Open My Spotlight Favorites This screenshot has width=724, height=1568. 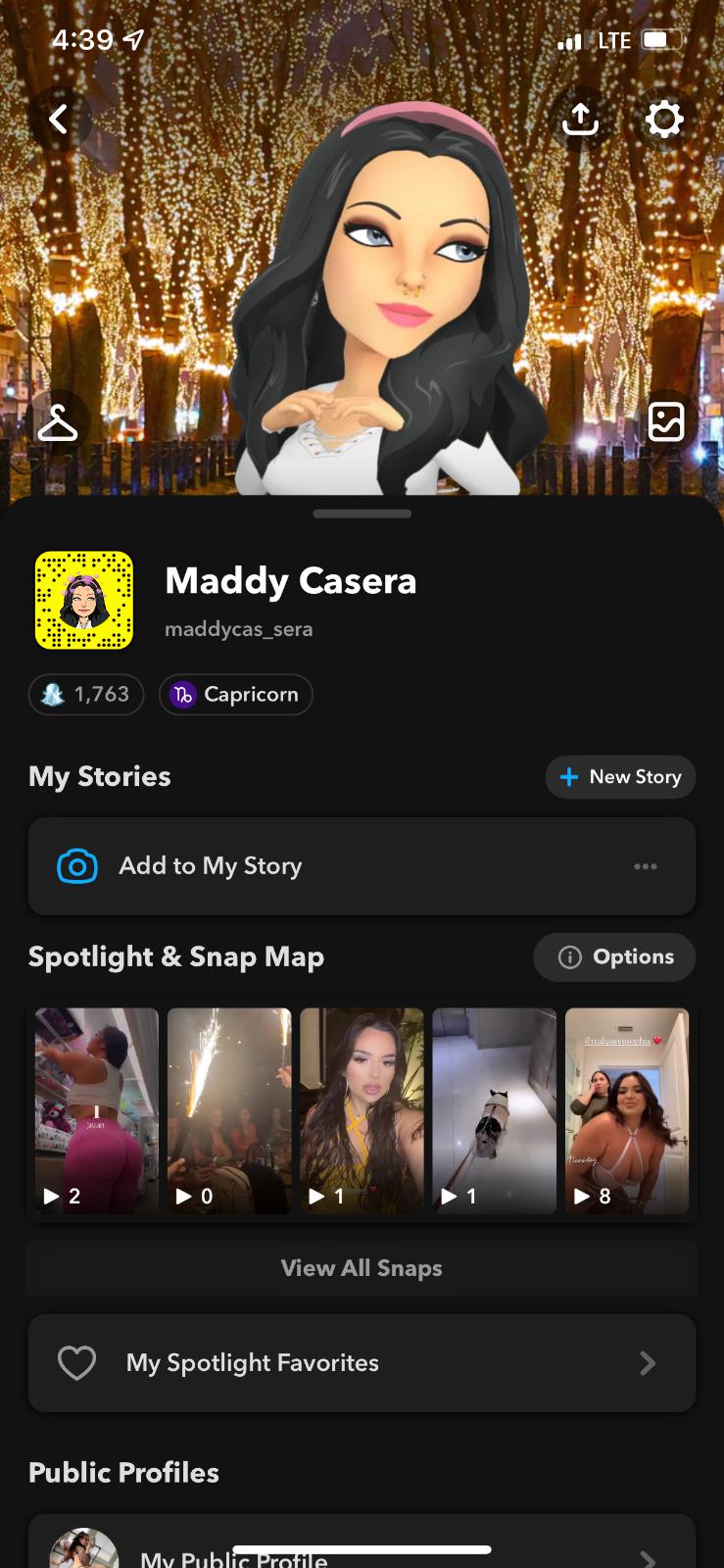pos(362,1363)
